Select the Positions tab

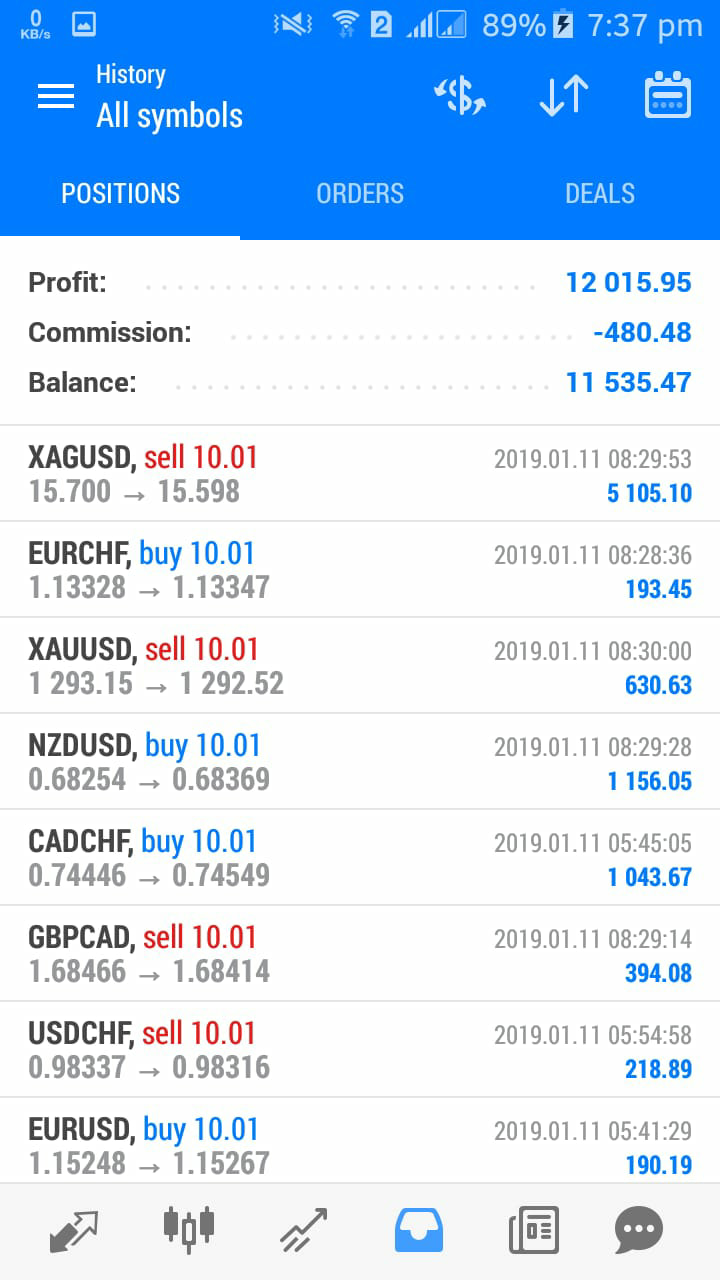point(120,193)
